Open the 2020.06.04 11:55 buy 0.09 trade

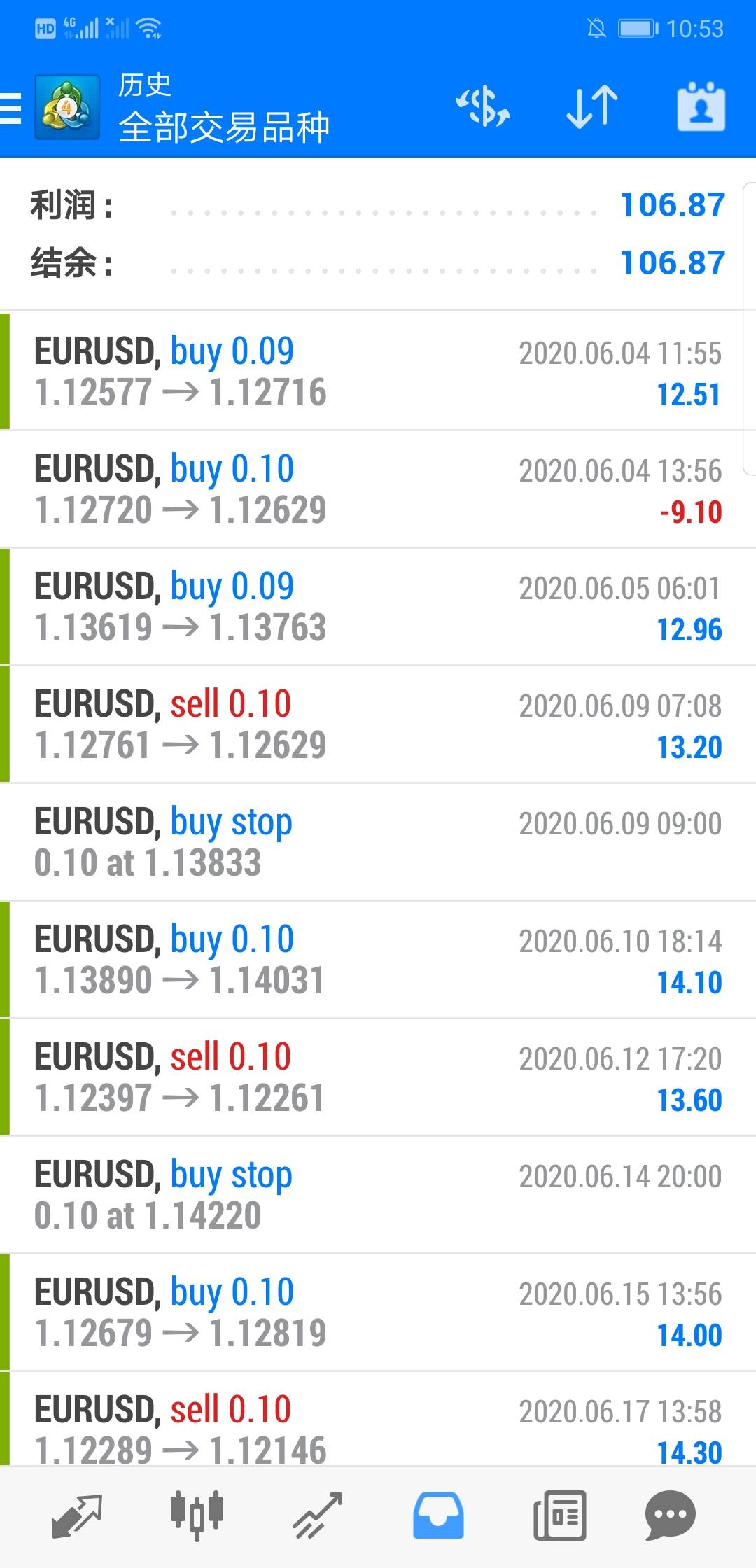point(378,371)
